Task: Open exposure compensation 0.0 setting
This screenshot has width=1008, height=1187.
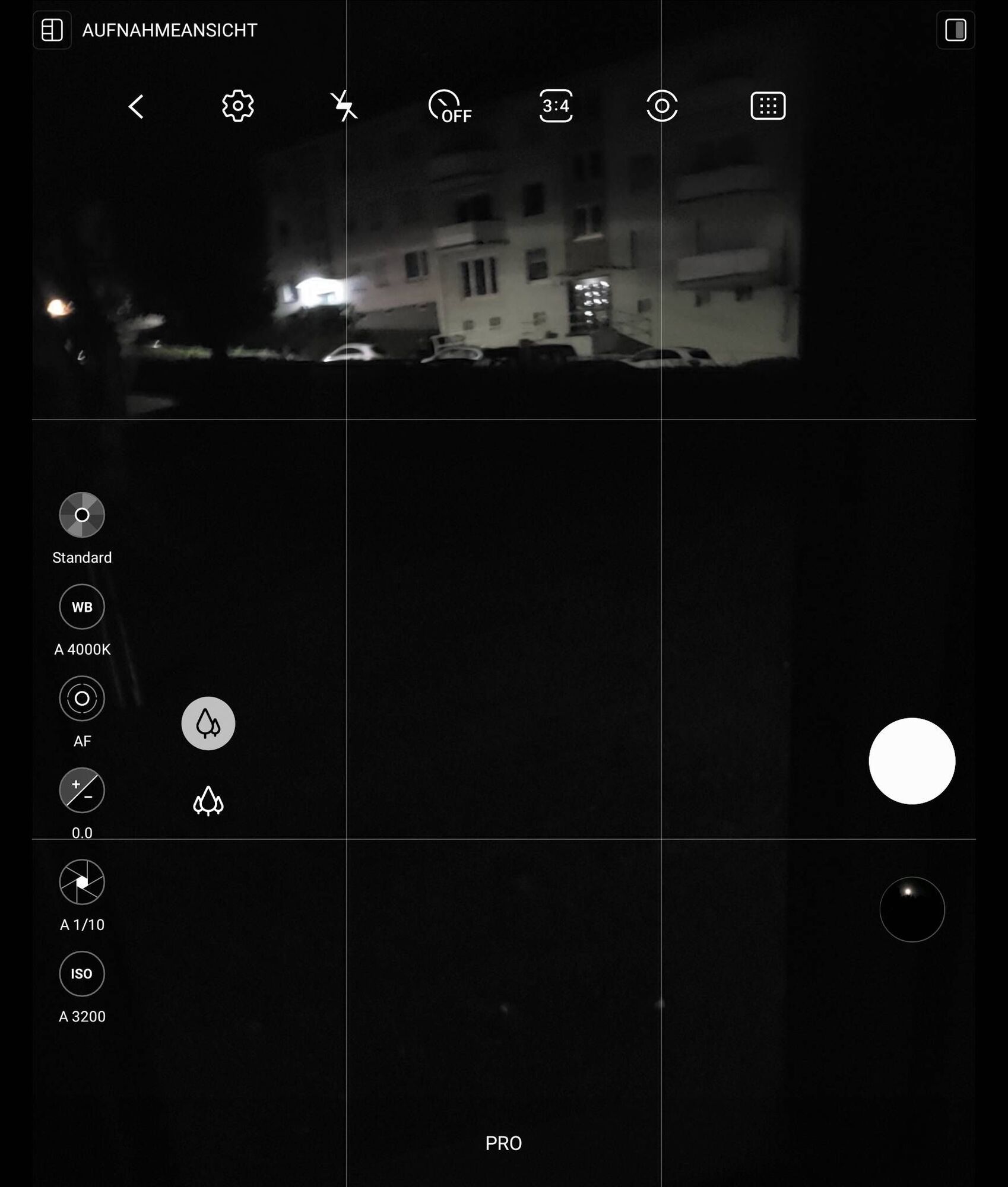Action: [x=82, y=791]
